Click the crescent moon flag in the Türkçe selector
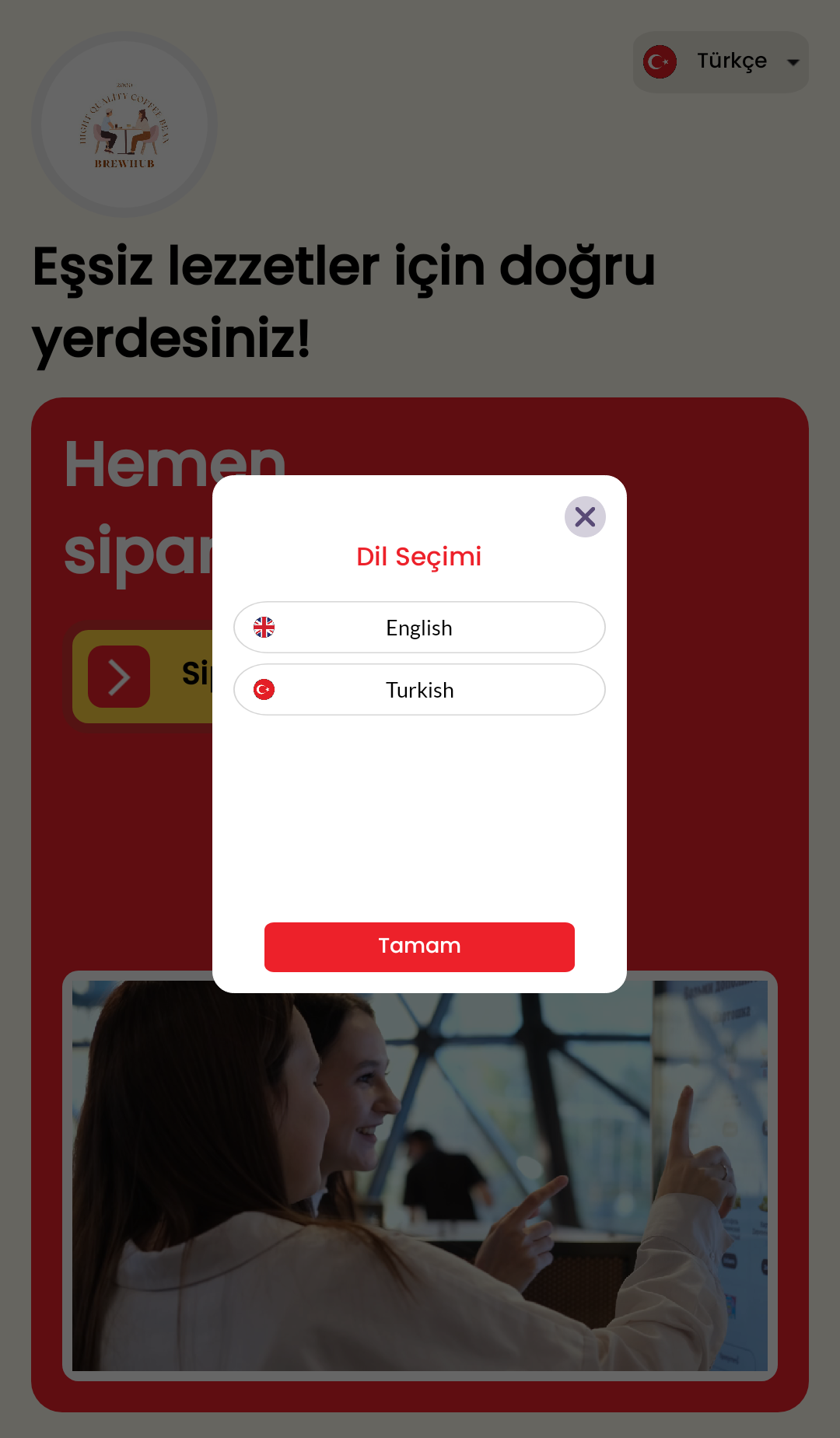The image size is (840, 1438). [660, 61]
